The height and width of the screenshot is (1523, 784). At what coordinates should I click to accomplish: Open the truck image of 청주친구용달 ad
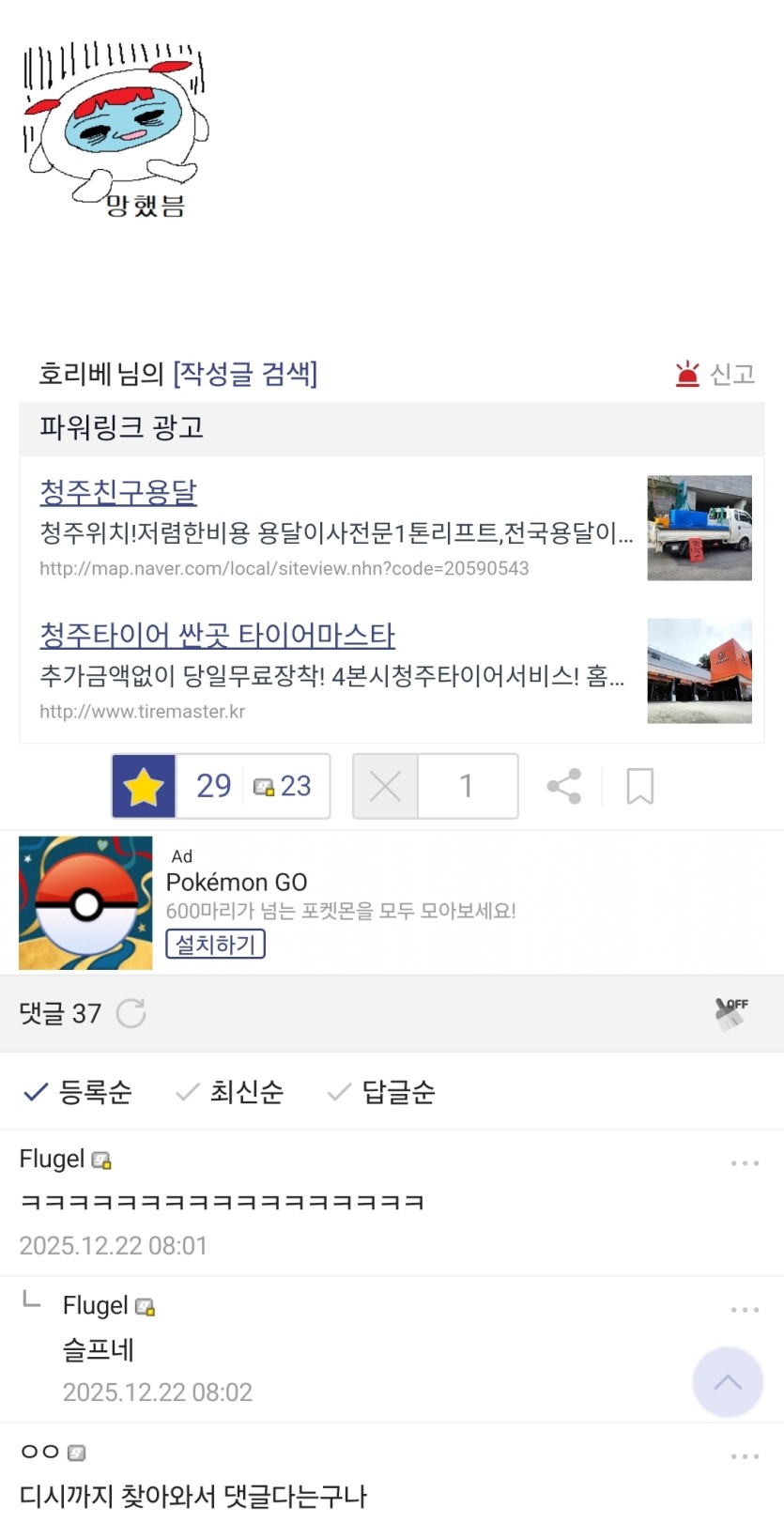[699, 528]
